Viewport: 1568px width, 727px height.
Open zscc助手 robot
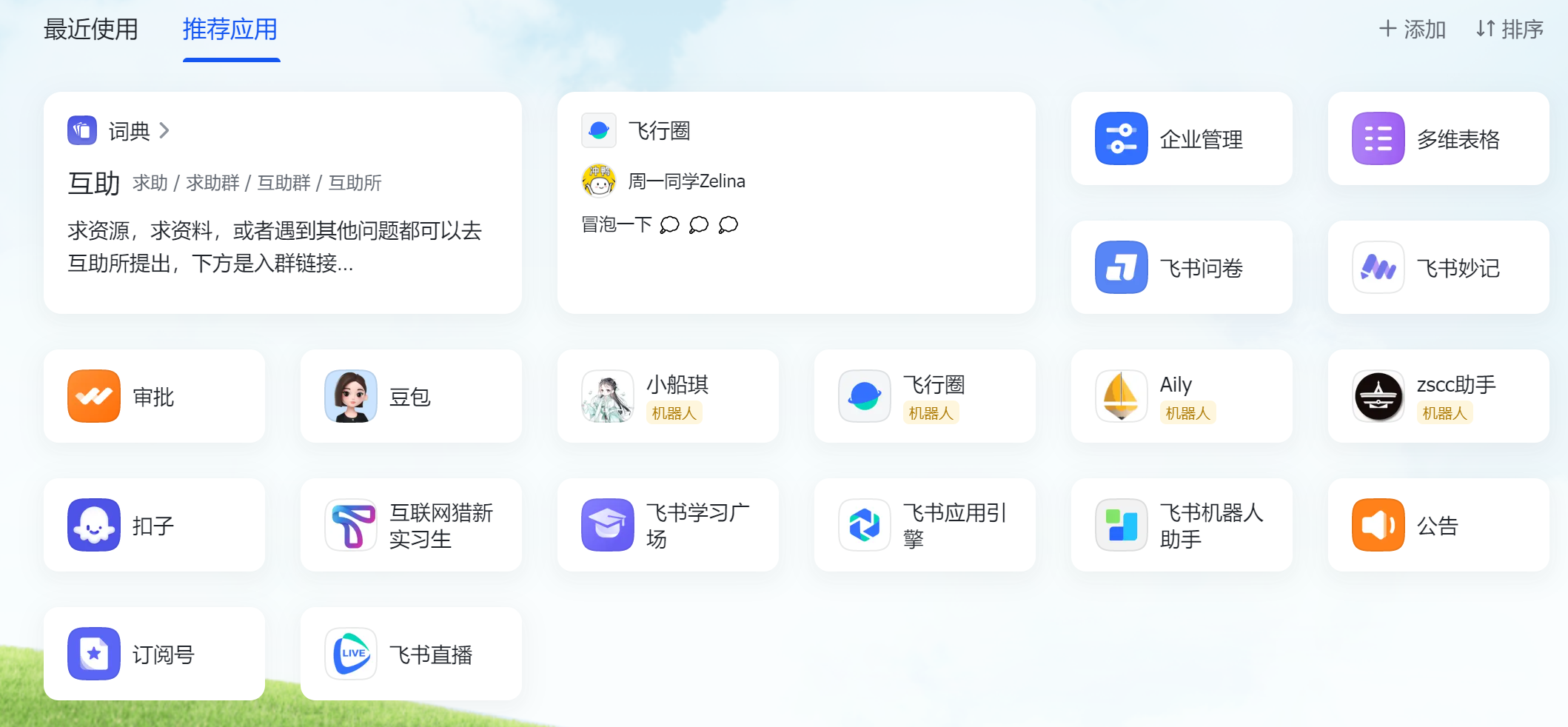[x=1438, y=397]
